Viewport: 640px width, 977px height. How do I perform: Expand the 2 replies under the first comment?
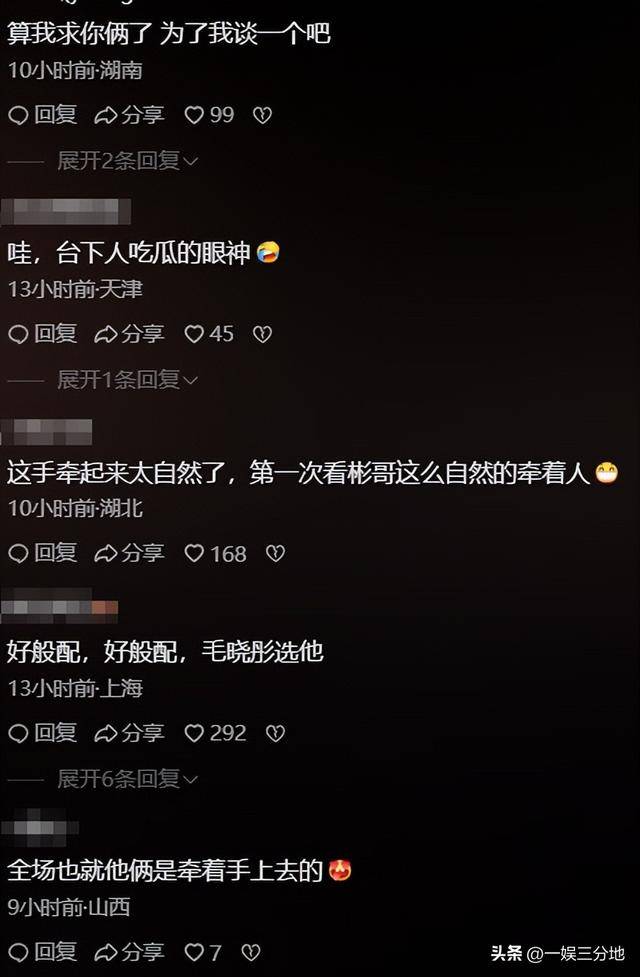127,160
